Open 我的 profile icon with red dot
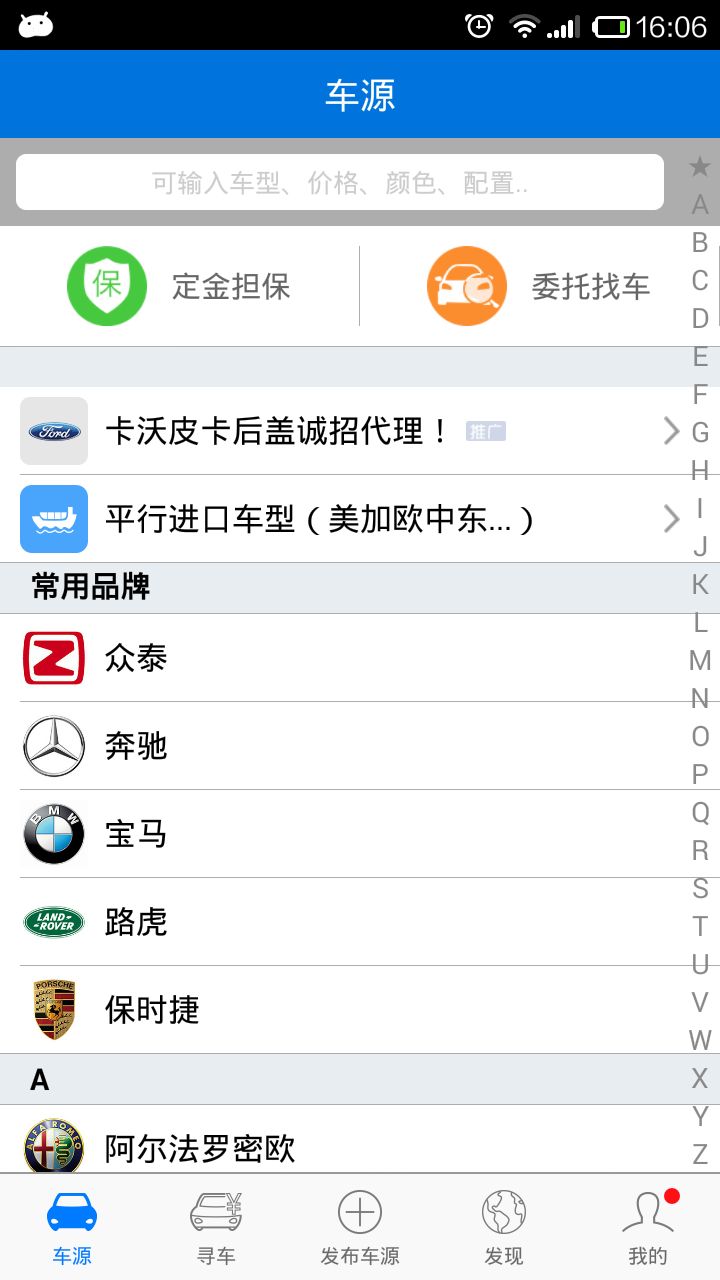The height and width of the screenshot is (1280, 720). tap(647, 1212)
